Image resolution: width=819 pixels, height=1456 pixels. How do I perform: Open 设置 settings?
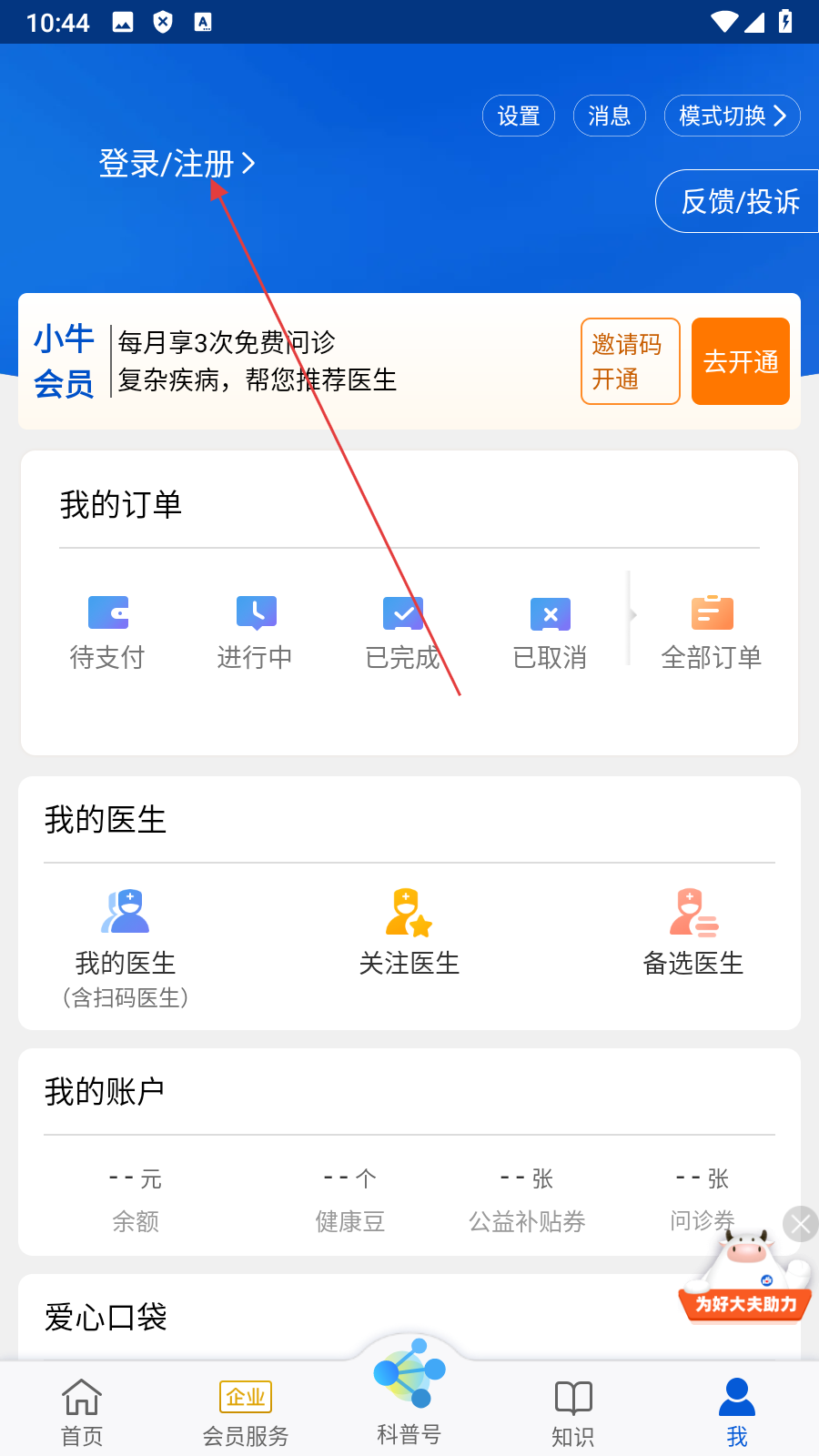pyautogui.click(x=518, y=116)
